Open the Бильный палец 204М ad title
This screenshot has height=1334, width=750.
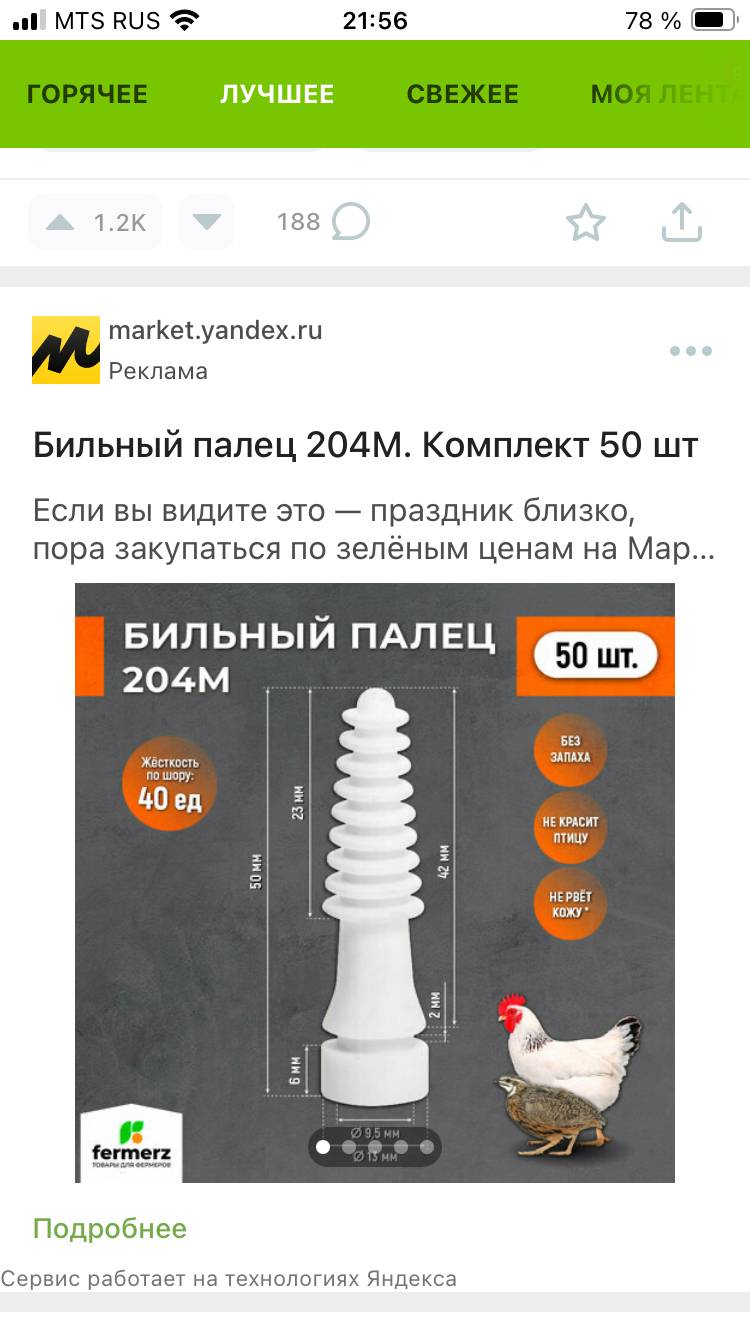366,446
